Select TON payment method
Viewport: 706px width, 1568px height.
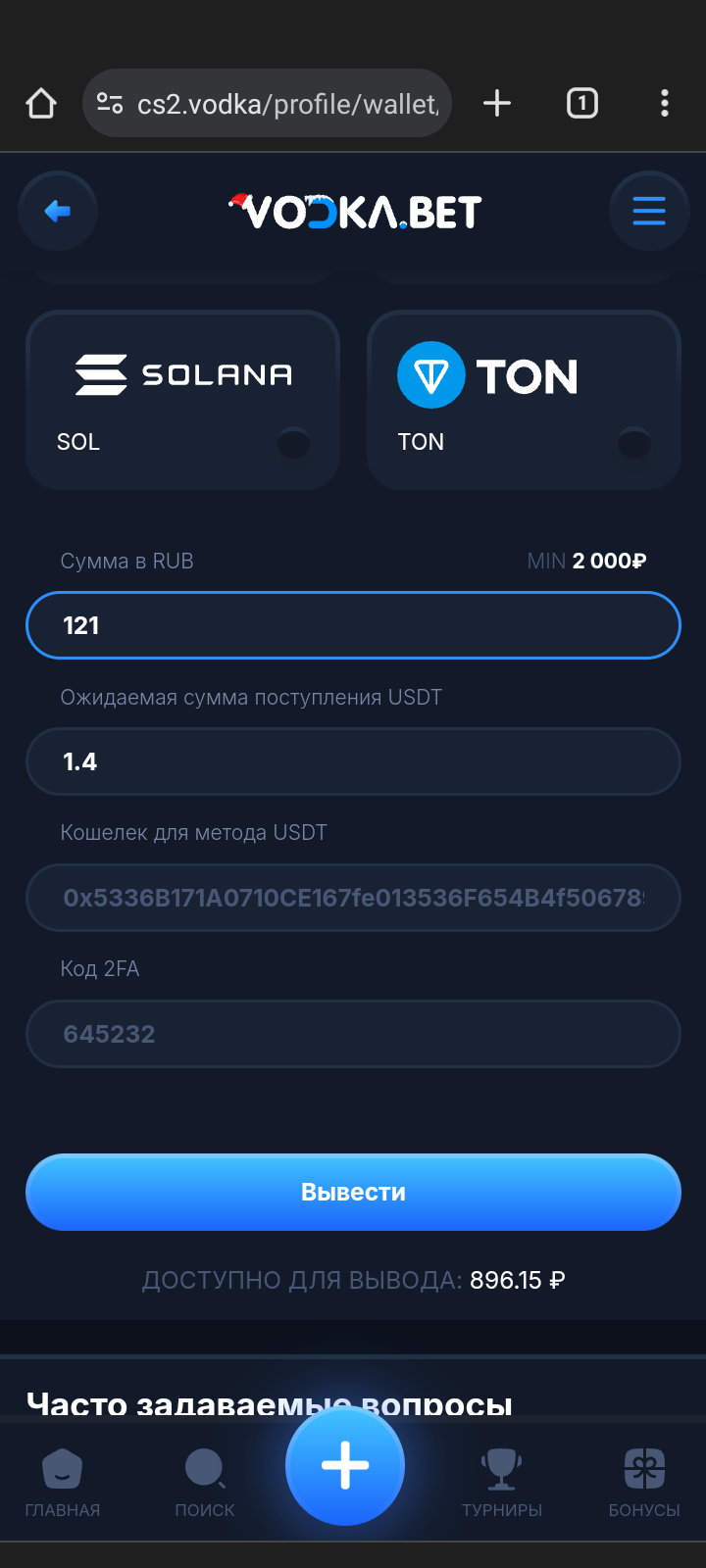pos(524,400)
